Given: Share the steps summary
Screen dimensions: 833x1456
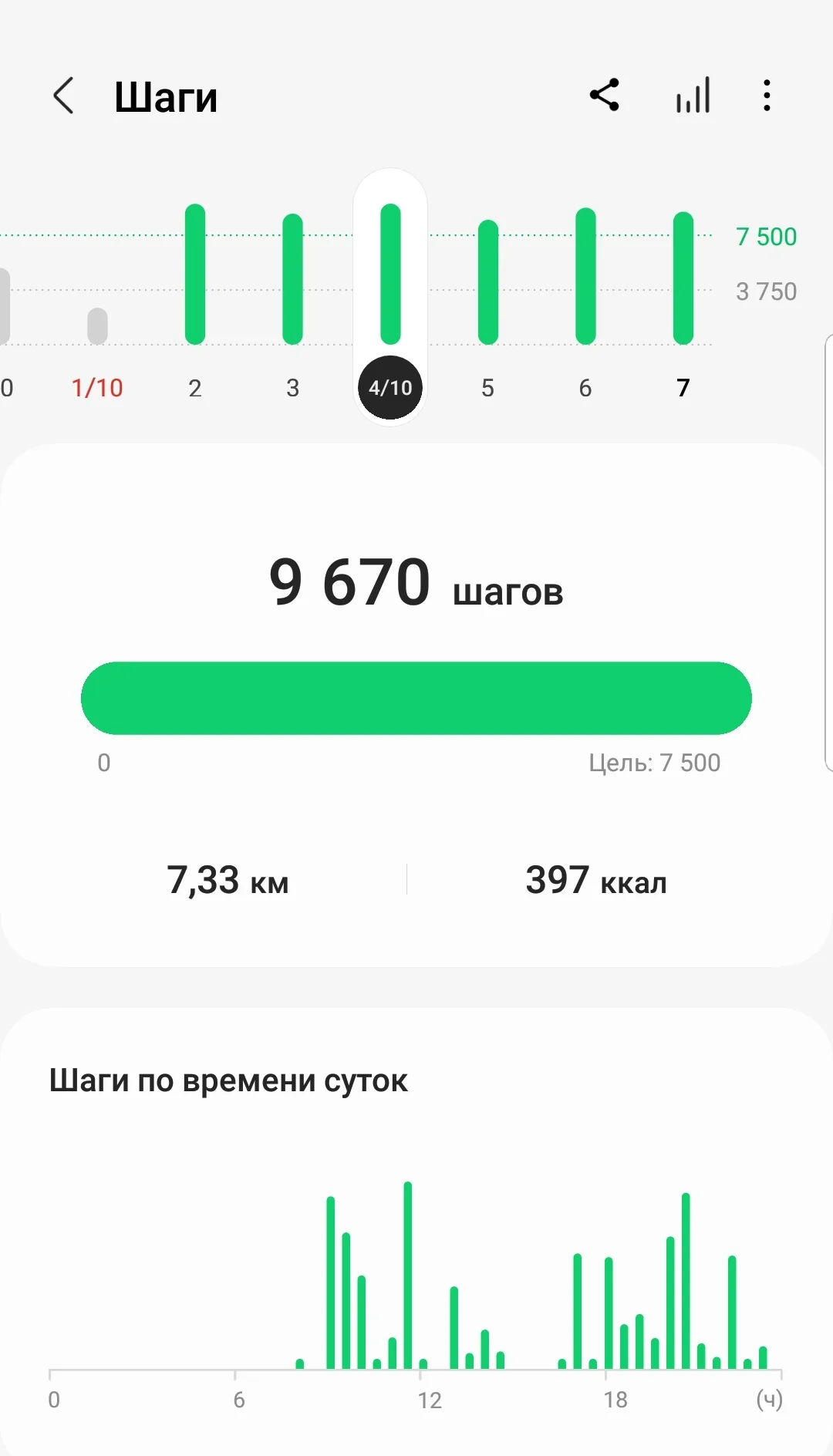Looking at the screenshot, I should pyautogui.click(x=605, y=96).
